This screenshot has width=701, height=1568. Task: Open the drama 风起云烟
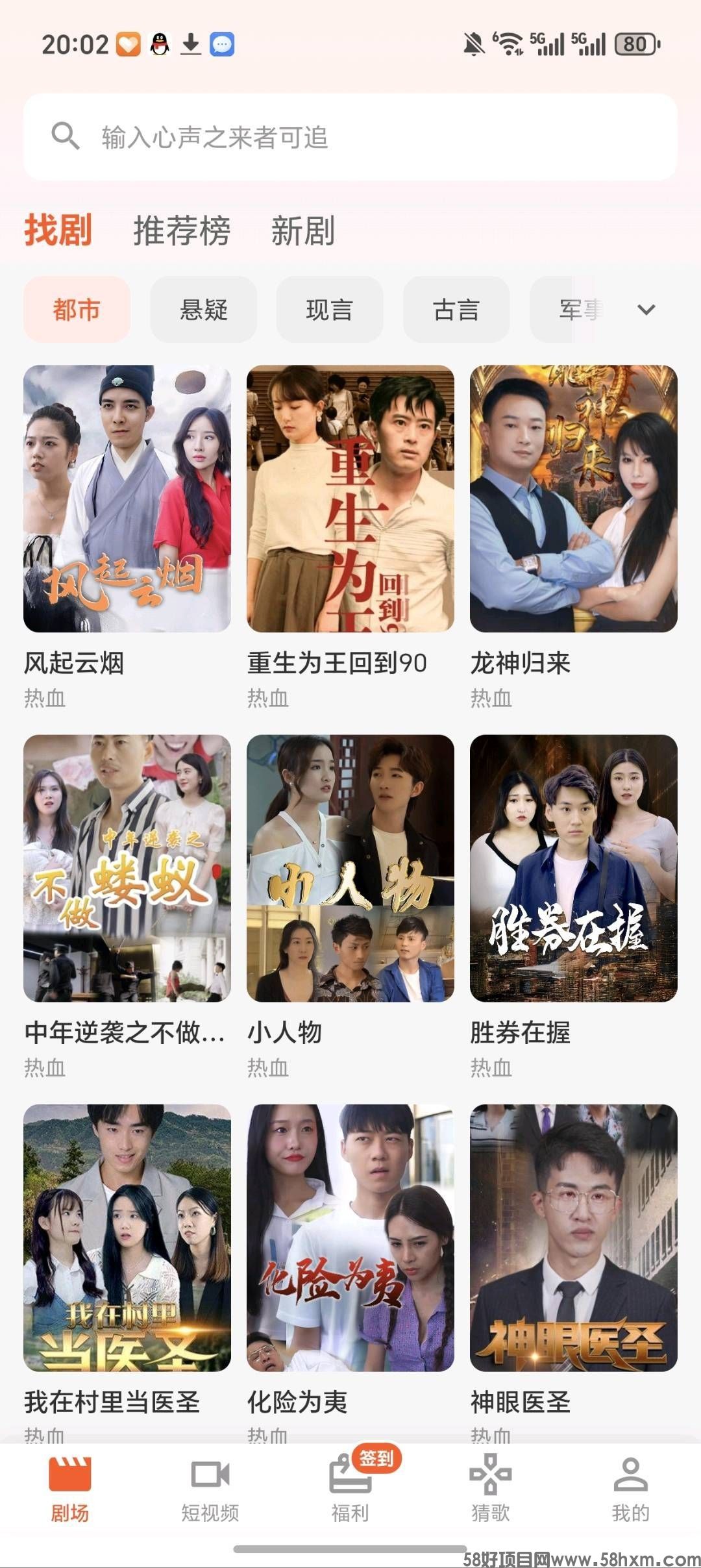(127, 499)
